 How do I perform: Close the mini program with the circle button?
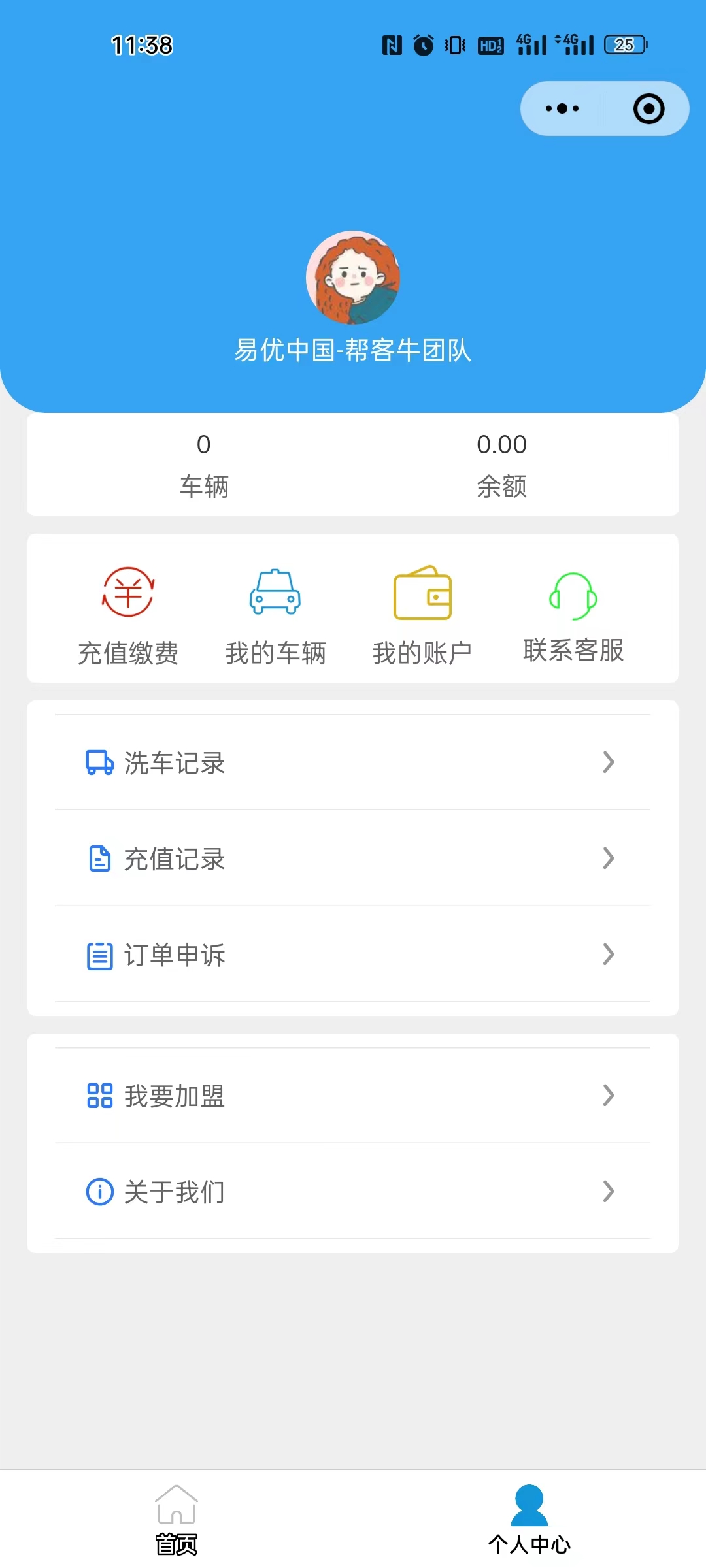click(x=648, y=108)
